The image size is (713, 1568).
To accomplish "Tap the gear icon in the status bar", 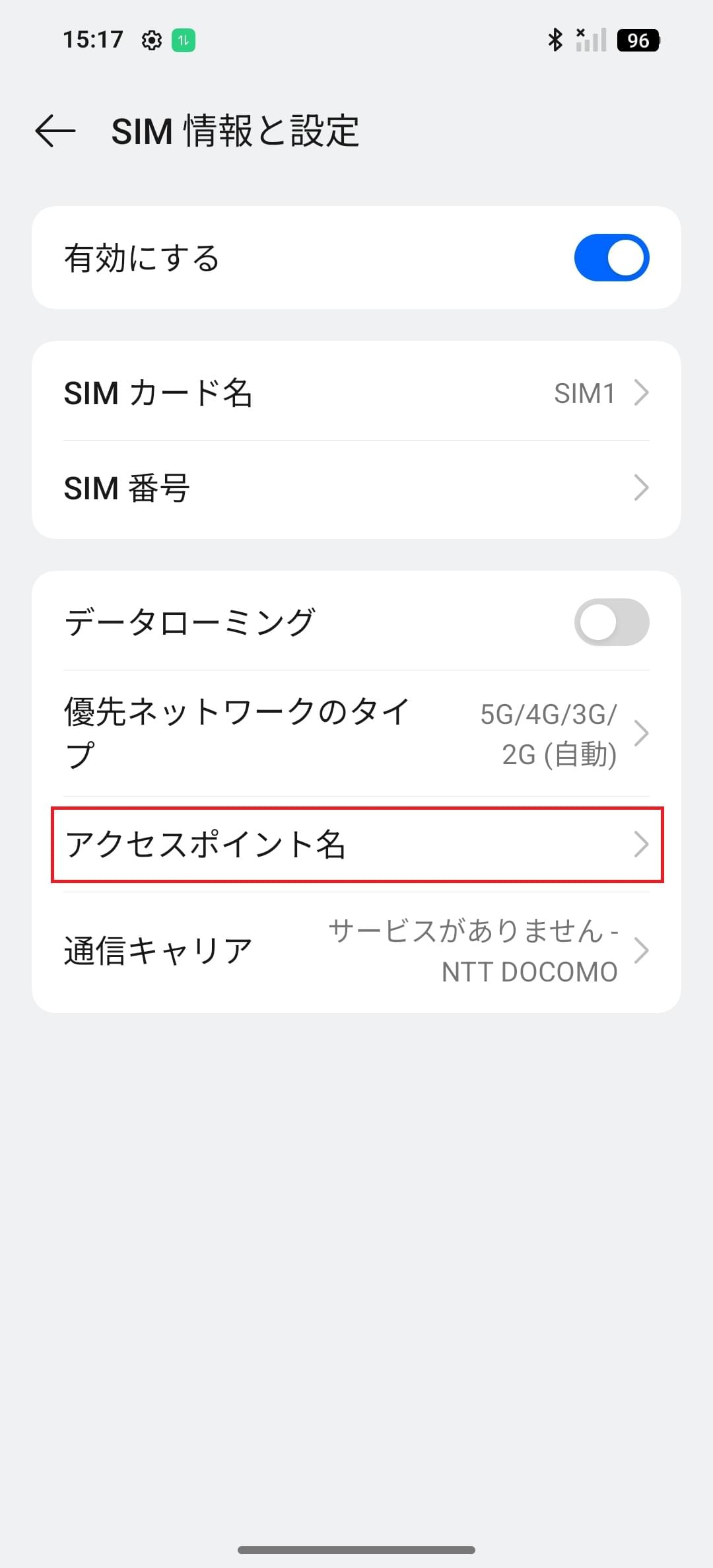I will point(151,40).
